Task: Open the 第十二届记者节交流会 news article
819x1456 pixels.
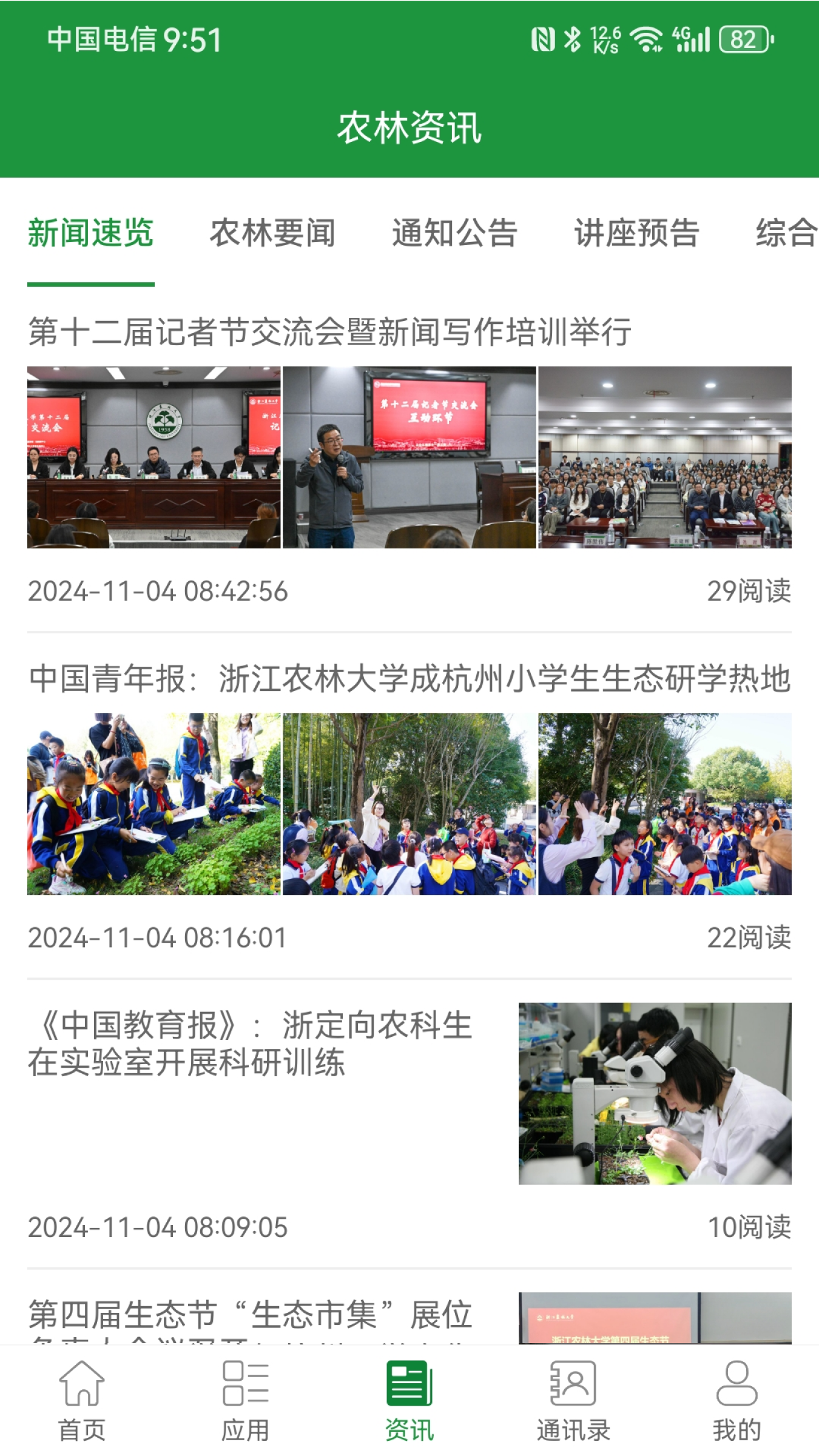Action: 329,332
